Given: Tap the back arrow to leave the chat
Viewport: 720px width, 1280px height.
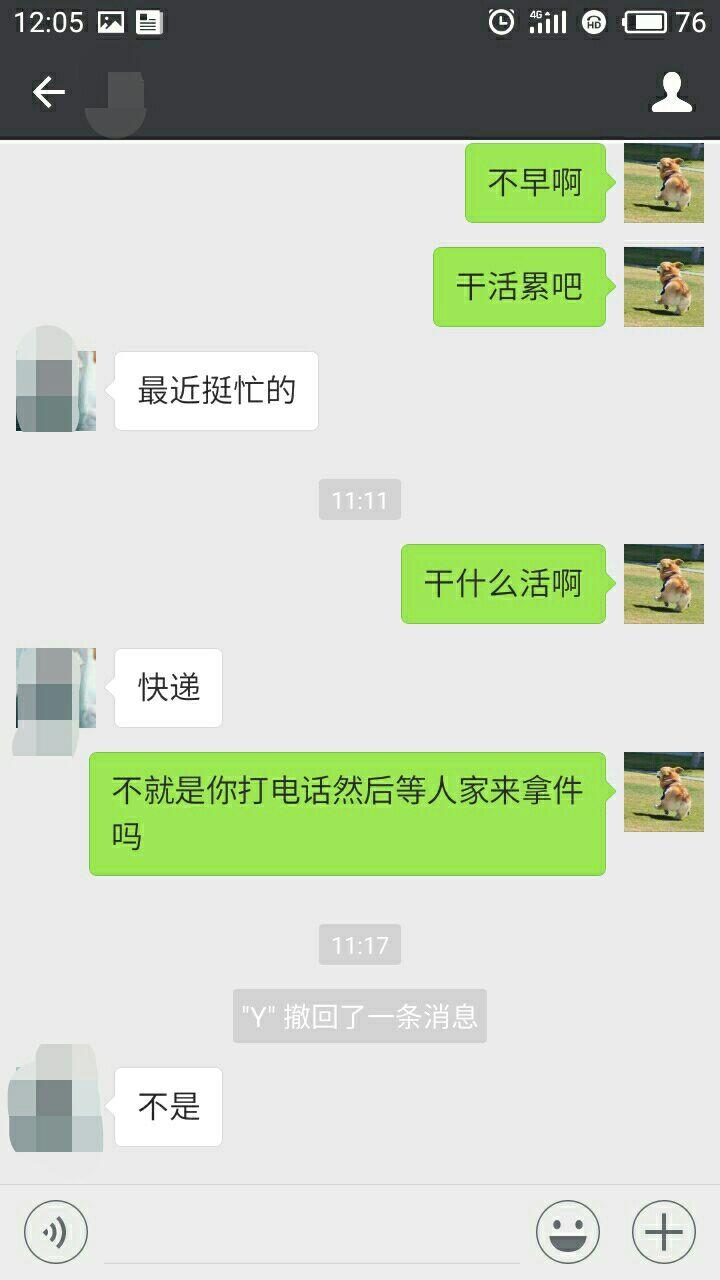Looking at the screenshot, I should click(x=48, y=91).
